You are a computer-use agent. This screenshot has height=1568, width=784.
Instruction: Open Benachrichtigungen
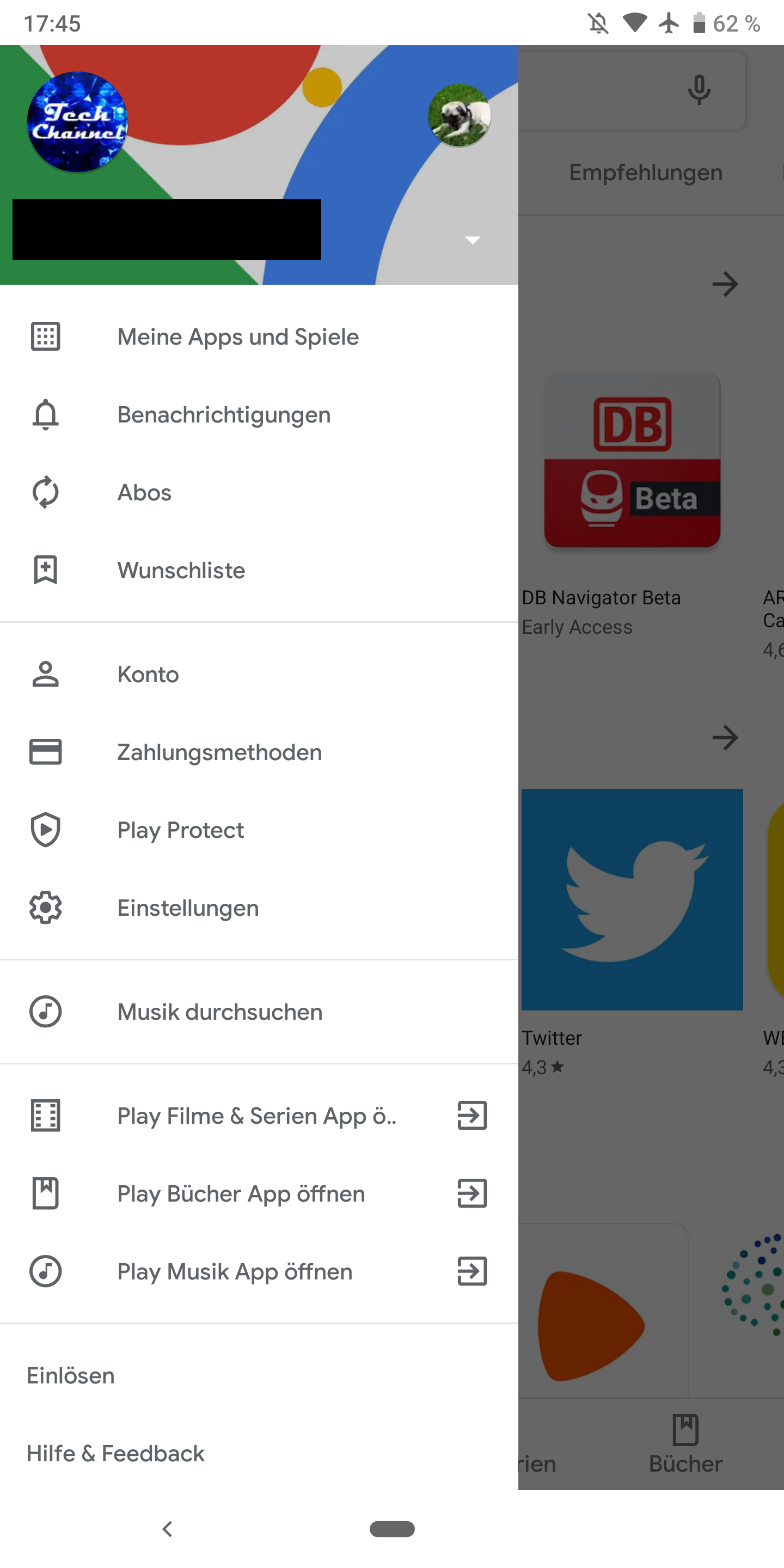click(259, 414)
